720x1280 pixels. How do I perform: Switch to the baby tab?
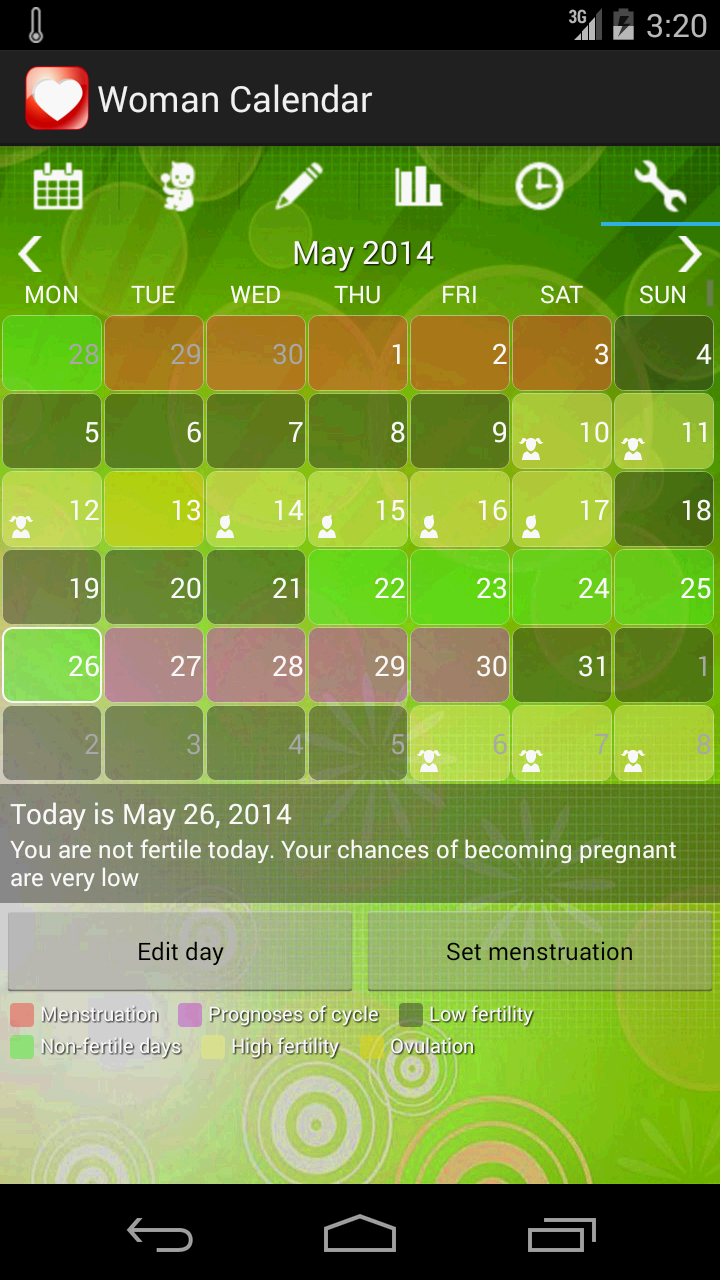coord(178,186)
